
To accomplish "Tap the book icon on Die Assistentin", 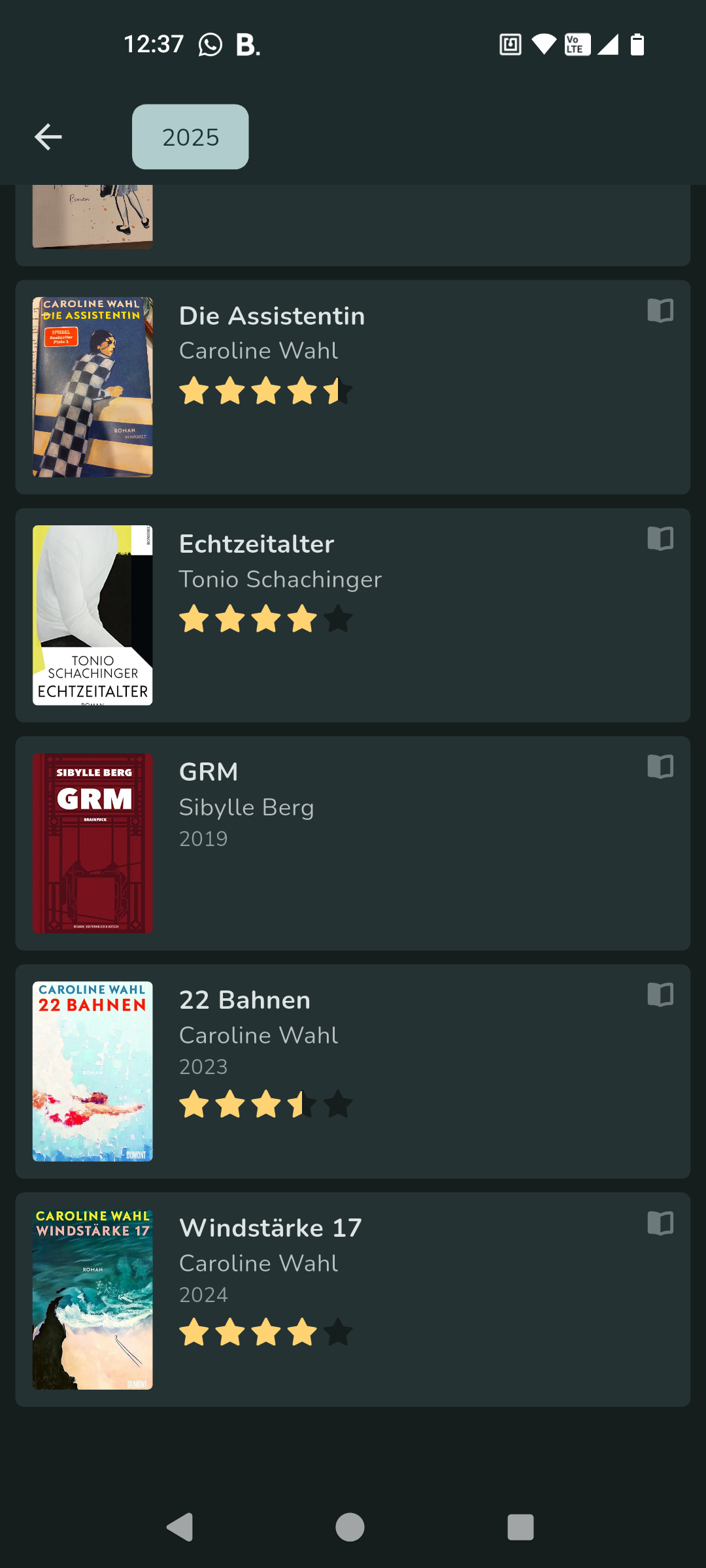I will [660, 310].
